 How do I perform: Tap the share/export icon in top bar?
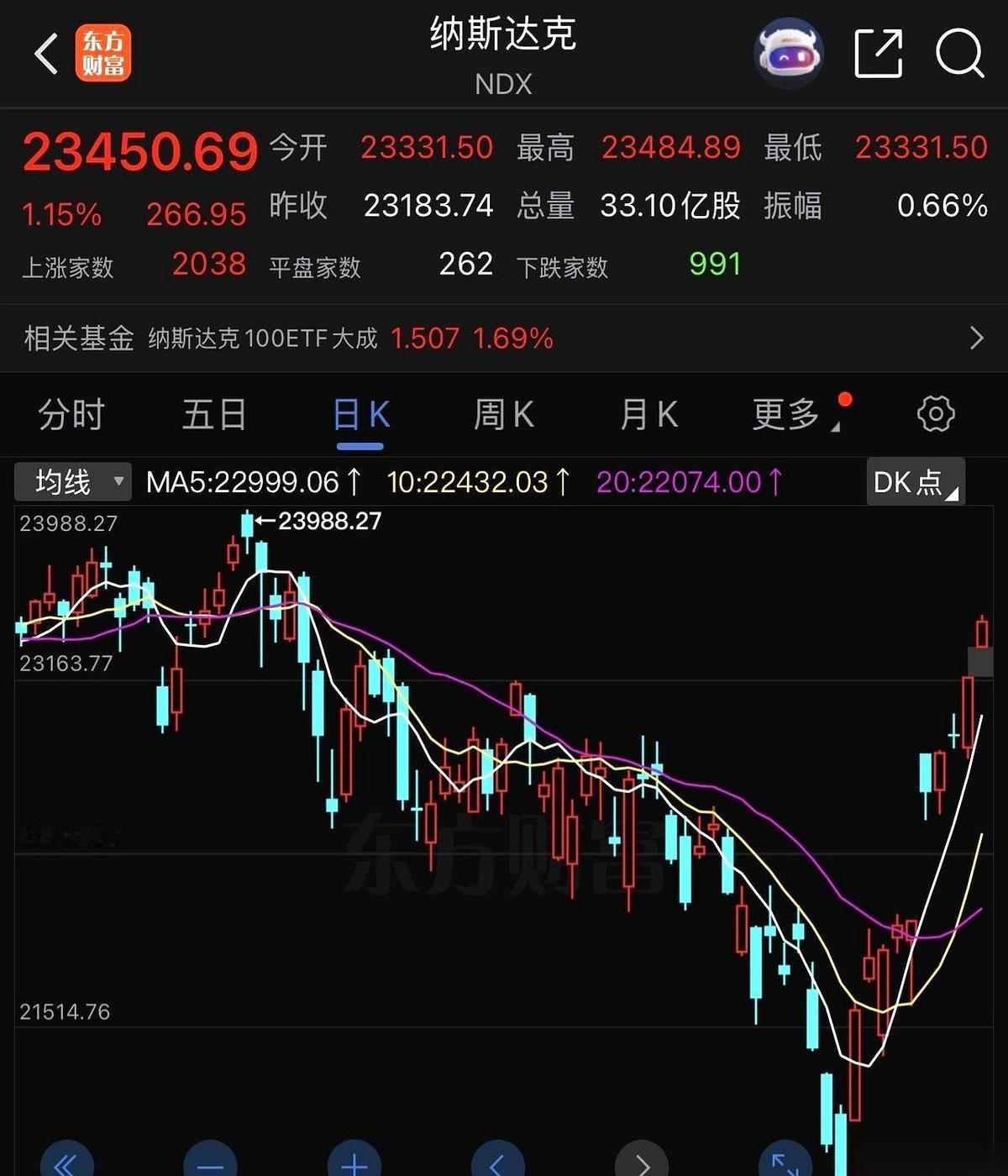coord(877,52)
